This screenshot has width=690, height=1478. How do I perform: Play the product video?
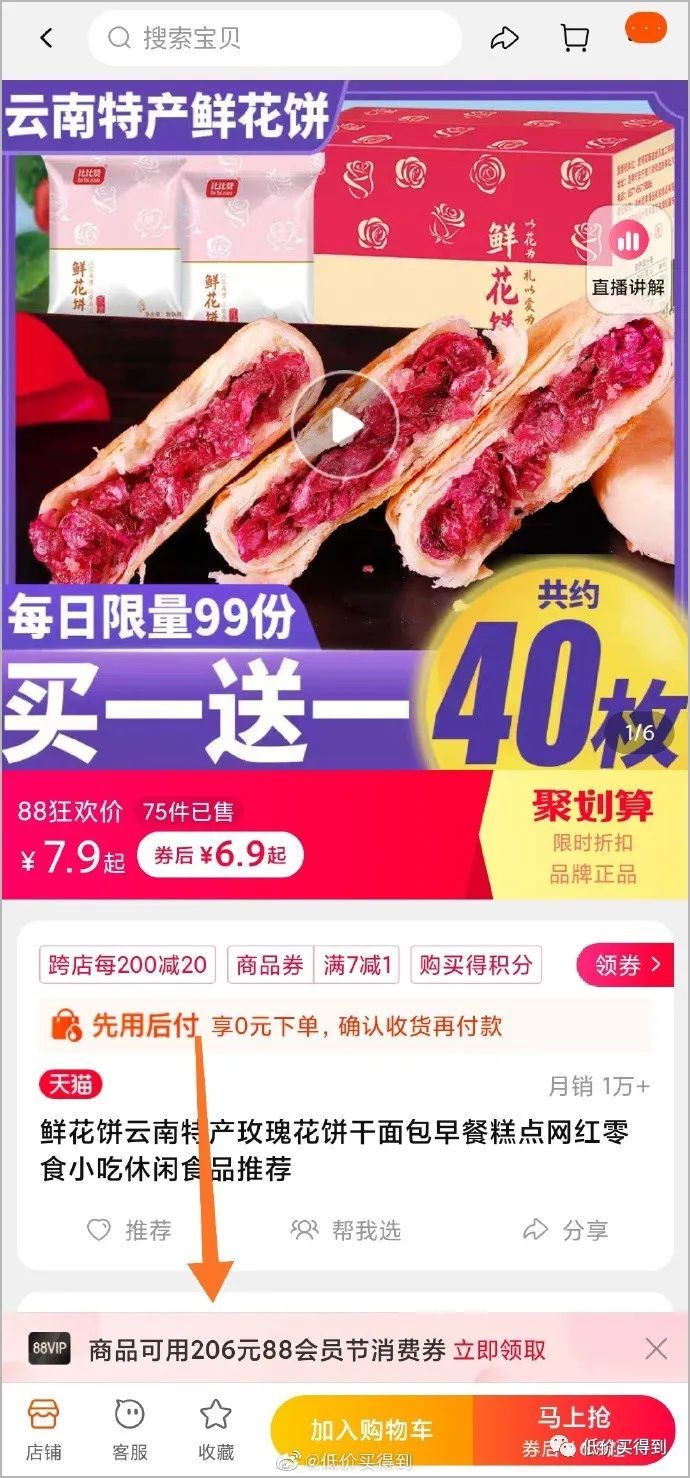pos(344,425)
